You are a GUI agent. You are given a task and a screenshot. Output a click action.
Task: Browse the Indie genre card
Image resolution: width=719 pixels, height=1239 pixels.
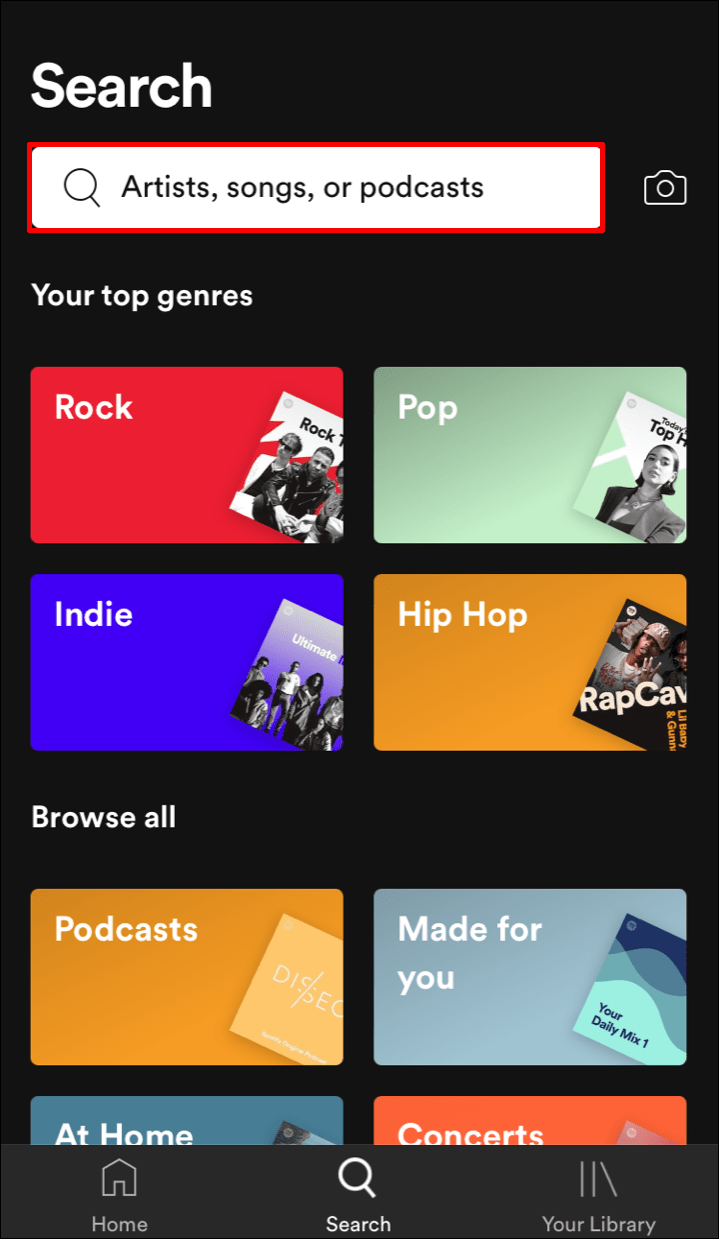[x=186, y=662]
